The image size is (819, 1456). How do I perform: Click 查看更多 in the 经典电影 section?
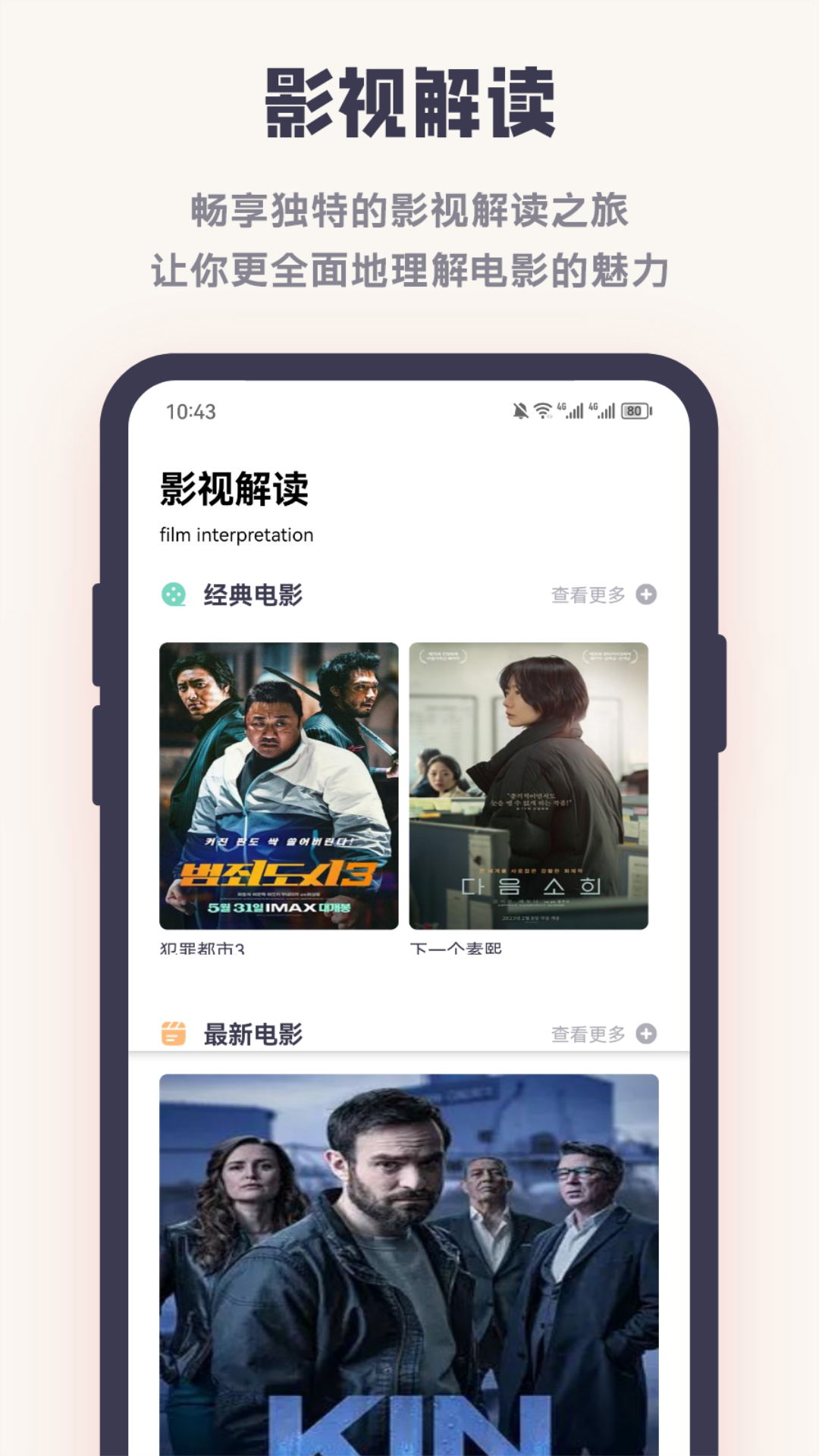coord(589,597)
